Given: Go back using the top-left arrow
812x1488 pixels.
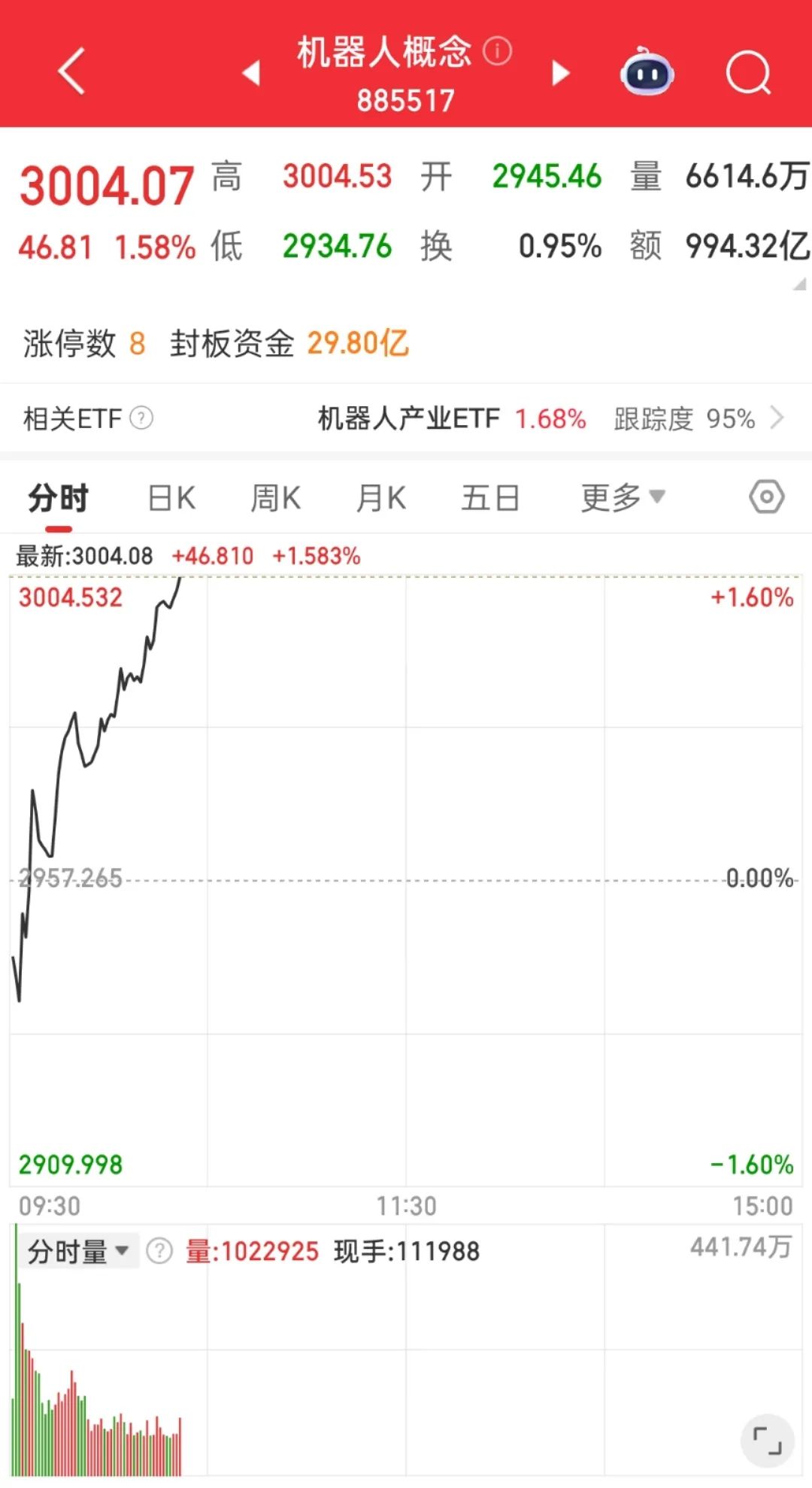Looking at the screenshot, I should (x=71, y=71).
